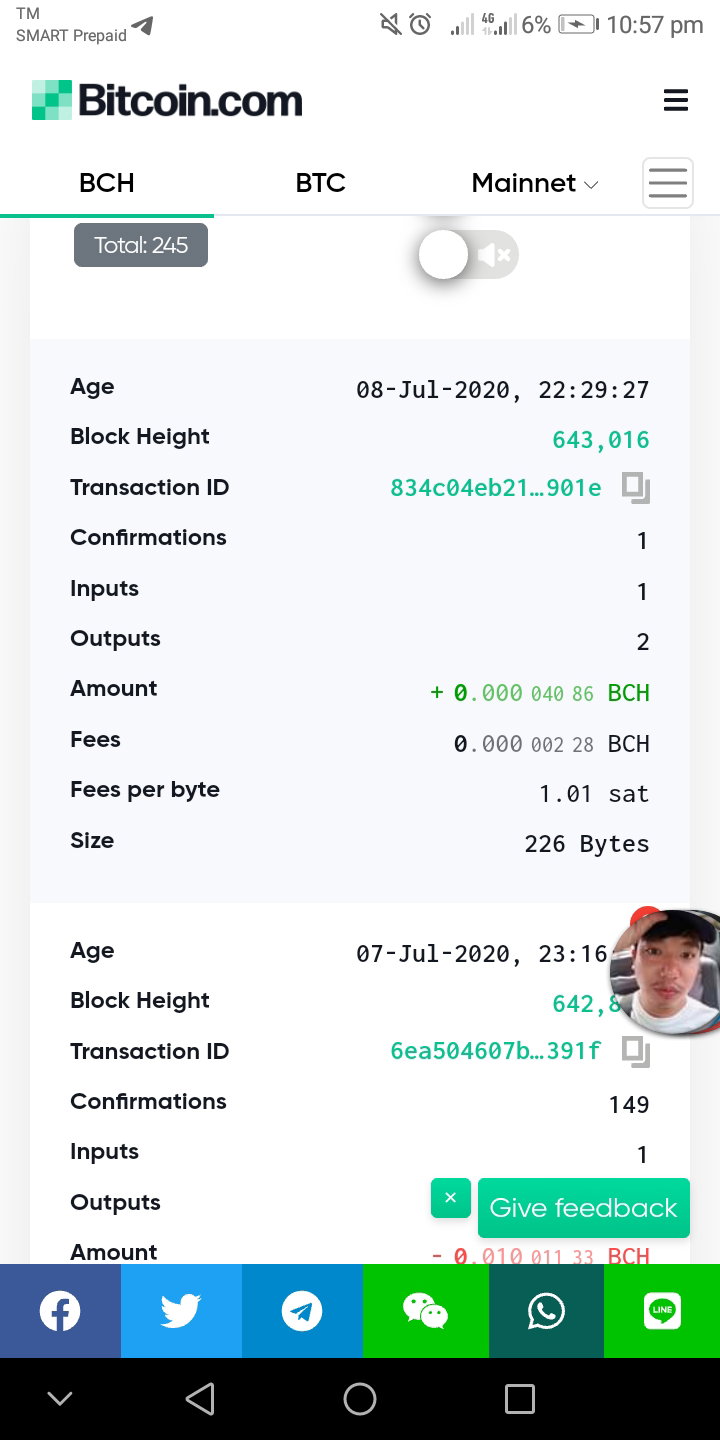Open transaction 834c04eb21…901e
Image resolution: width=720 pixels, height=1440 pixels.
(495, 488)
